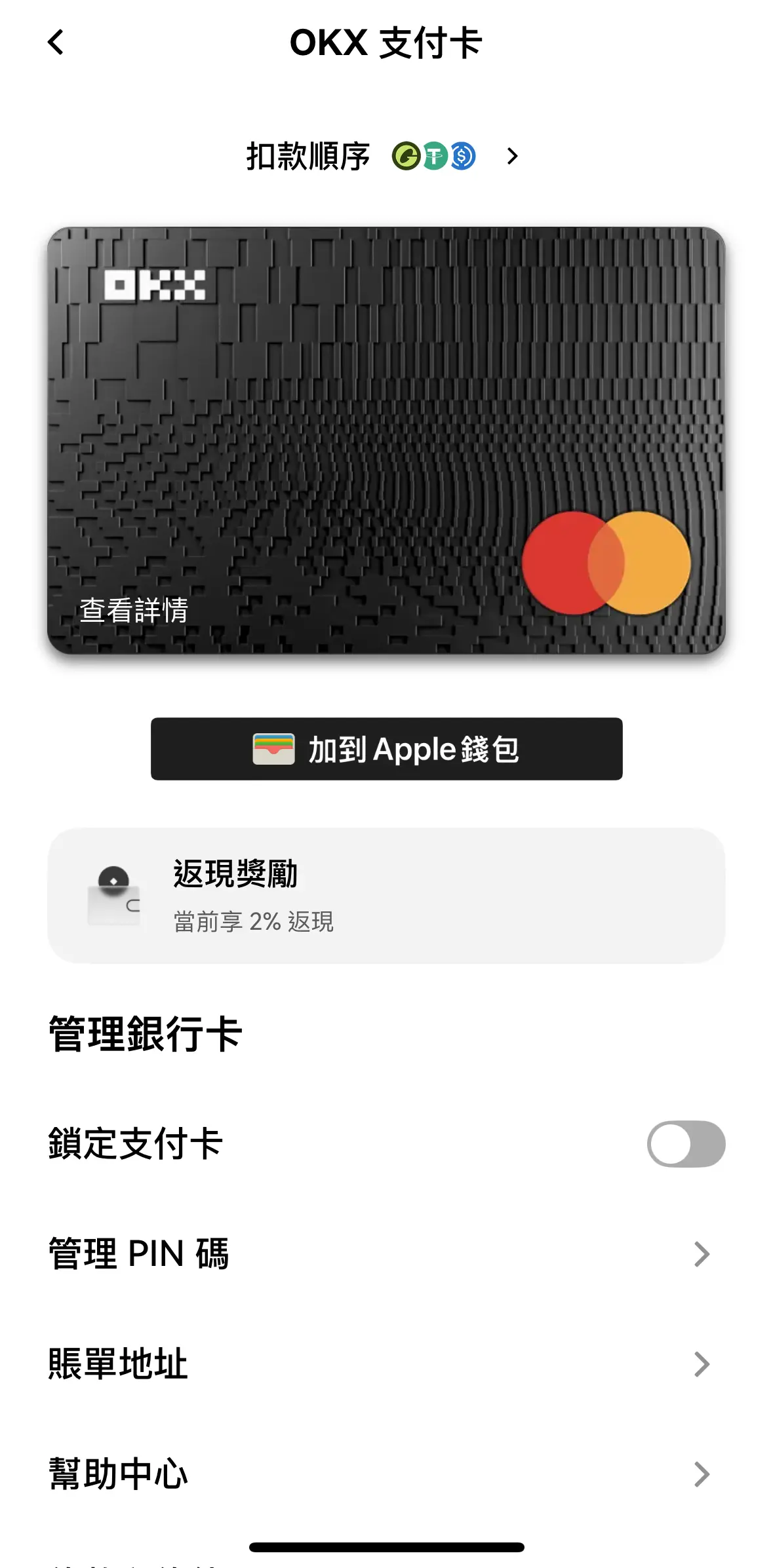Tap the Apple Wallet icon in the button
773x1568 pixels.
coord(275,749)
